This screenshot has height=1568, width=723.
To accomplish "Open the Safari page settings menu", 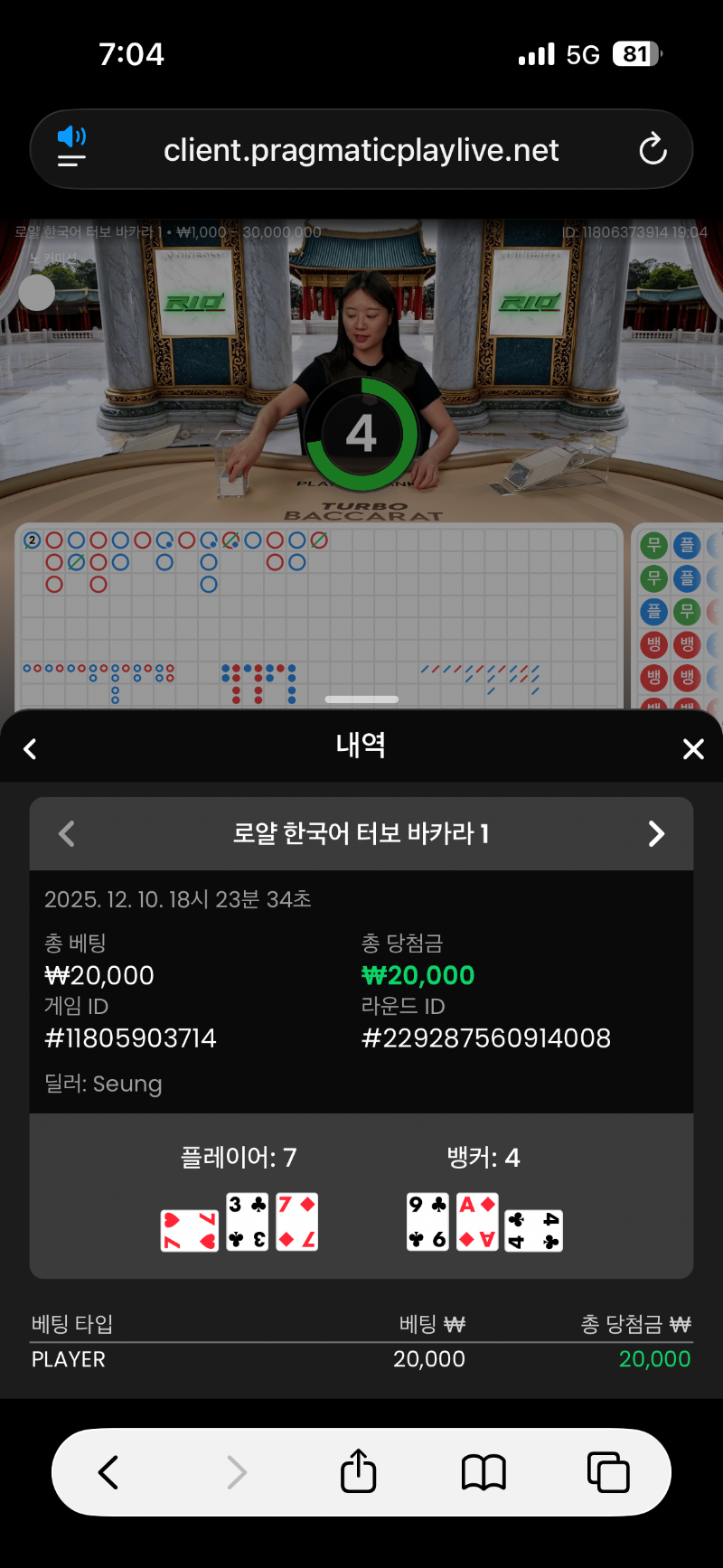I will [x=71, y=148].
